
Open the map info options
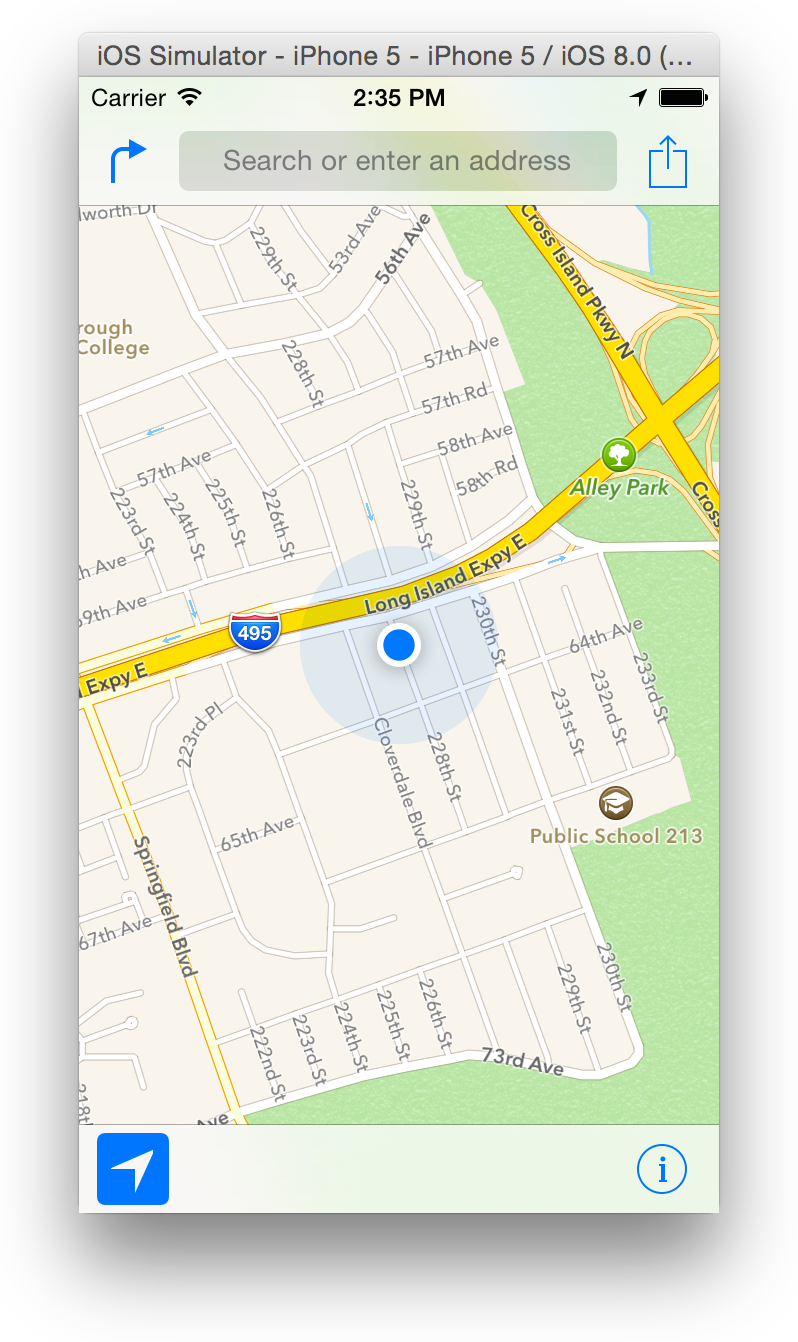662,1168
